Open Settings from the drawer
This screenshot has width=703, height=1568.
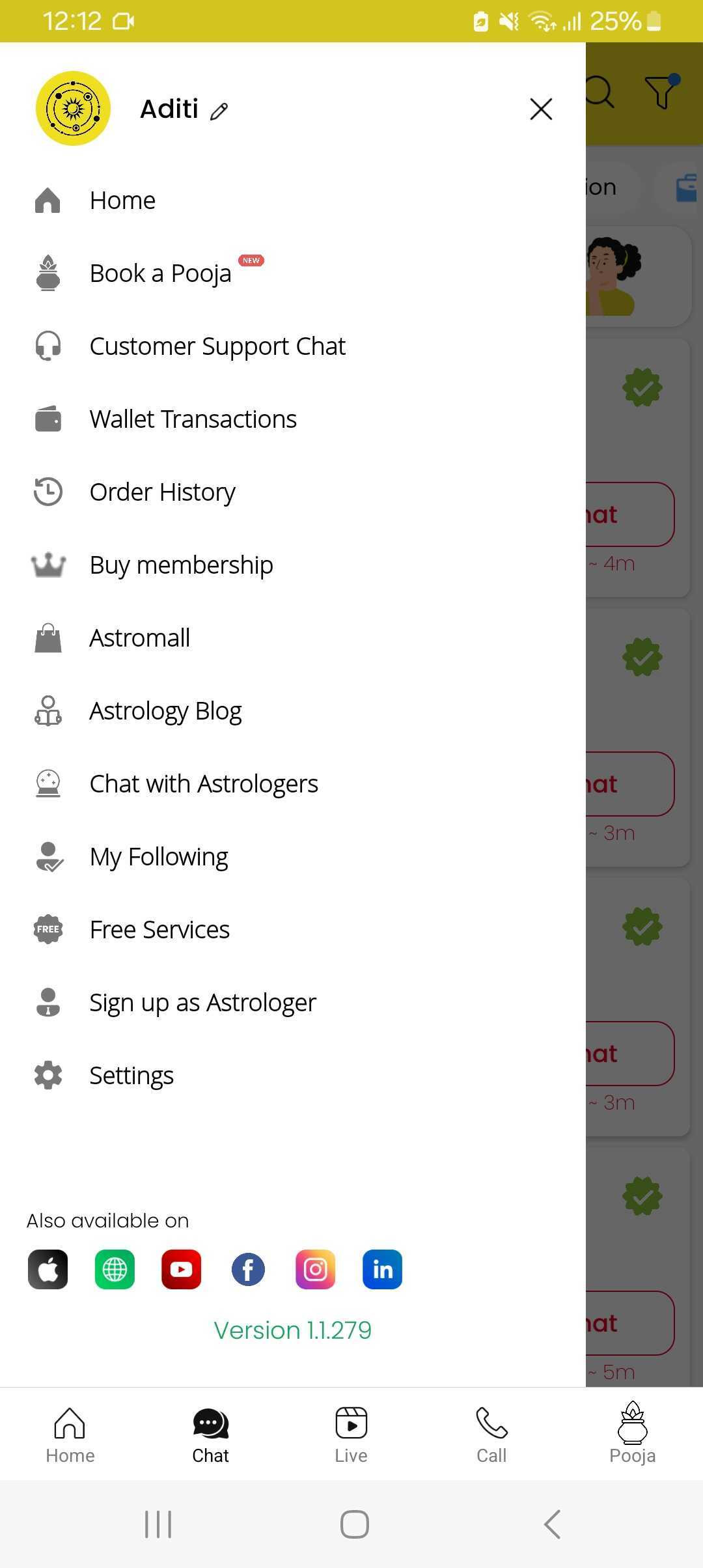(131, 1076)
